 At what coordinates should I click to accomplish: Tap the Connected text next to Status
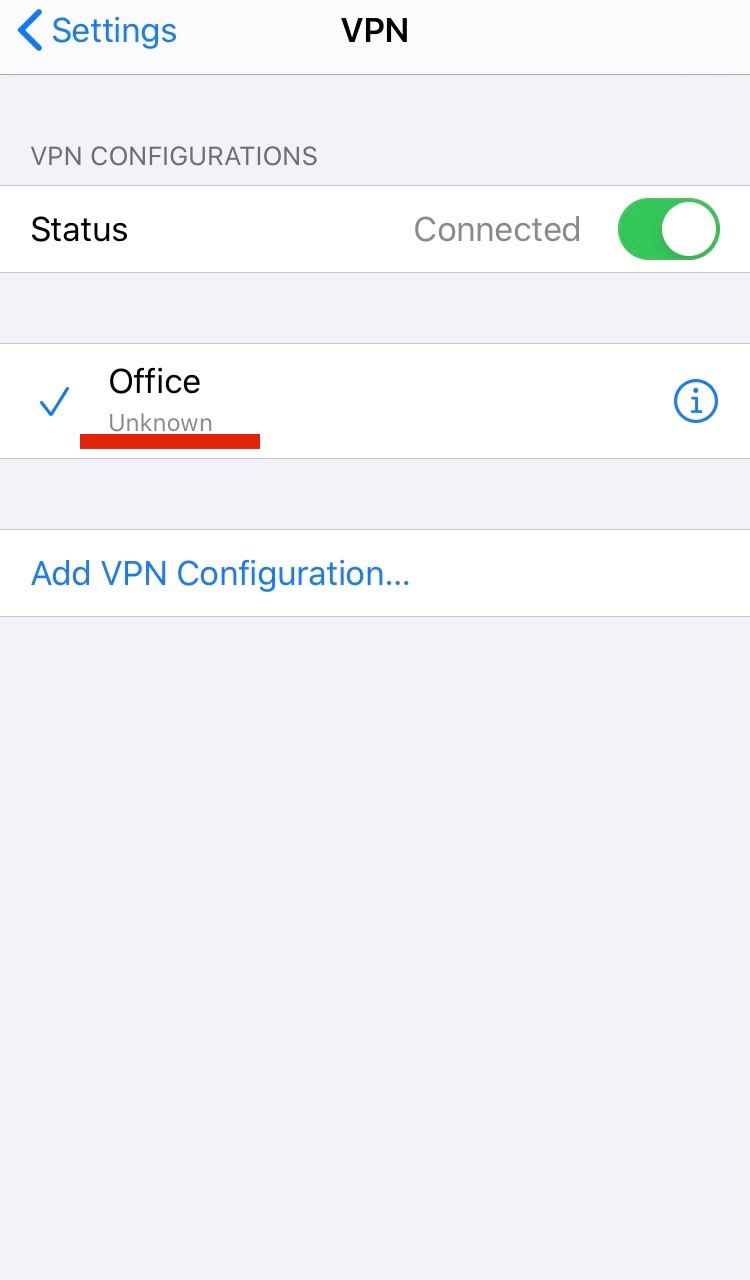pos(497,228)
